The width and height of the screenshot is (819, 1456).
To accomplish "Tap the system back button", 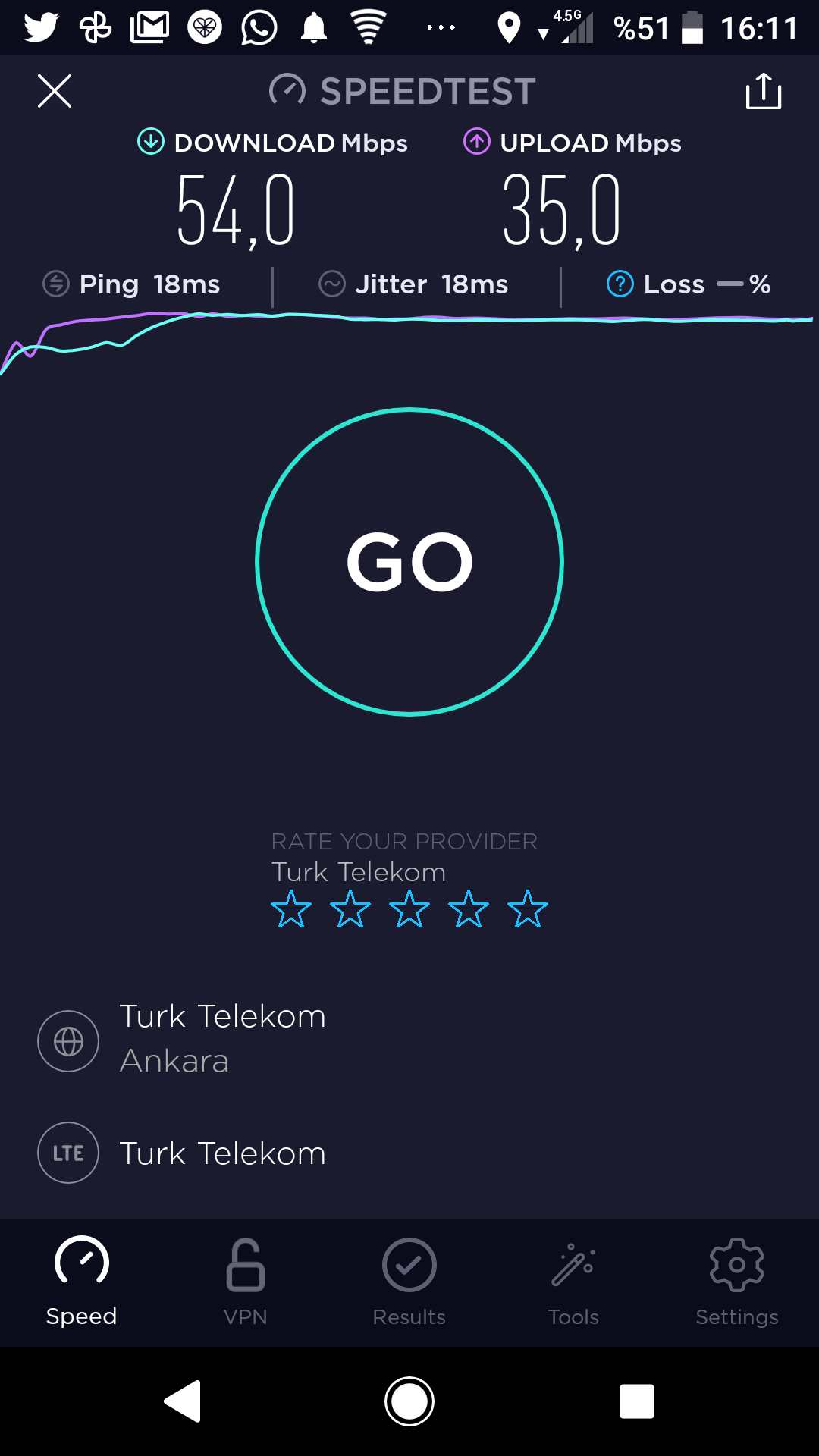I will point(183,1401).
